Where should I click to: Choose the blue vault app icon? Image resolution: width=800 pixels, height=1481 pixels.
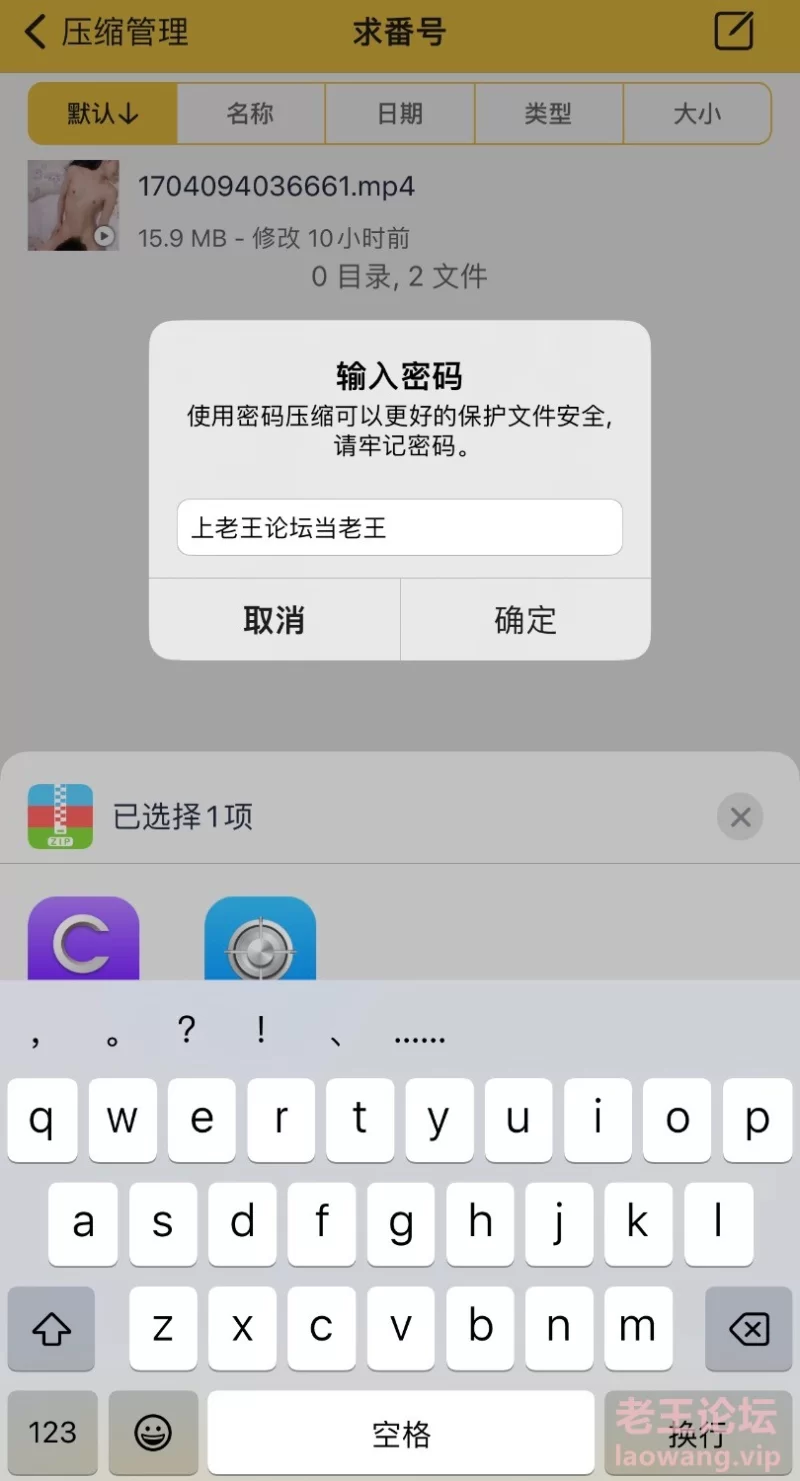click(260, 939)
